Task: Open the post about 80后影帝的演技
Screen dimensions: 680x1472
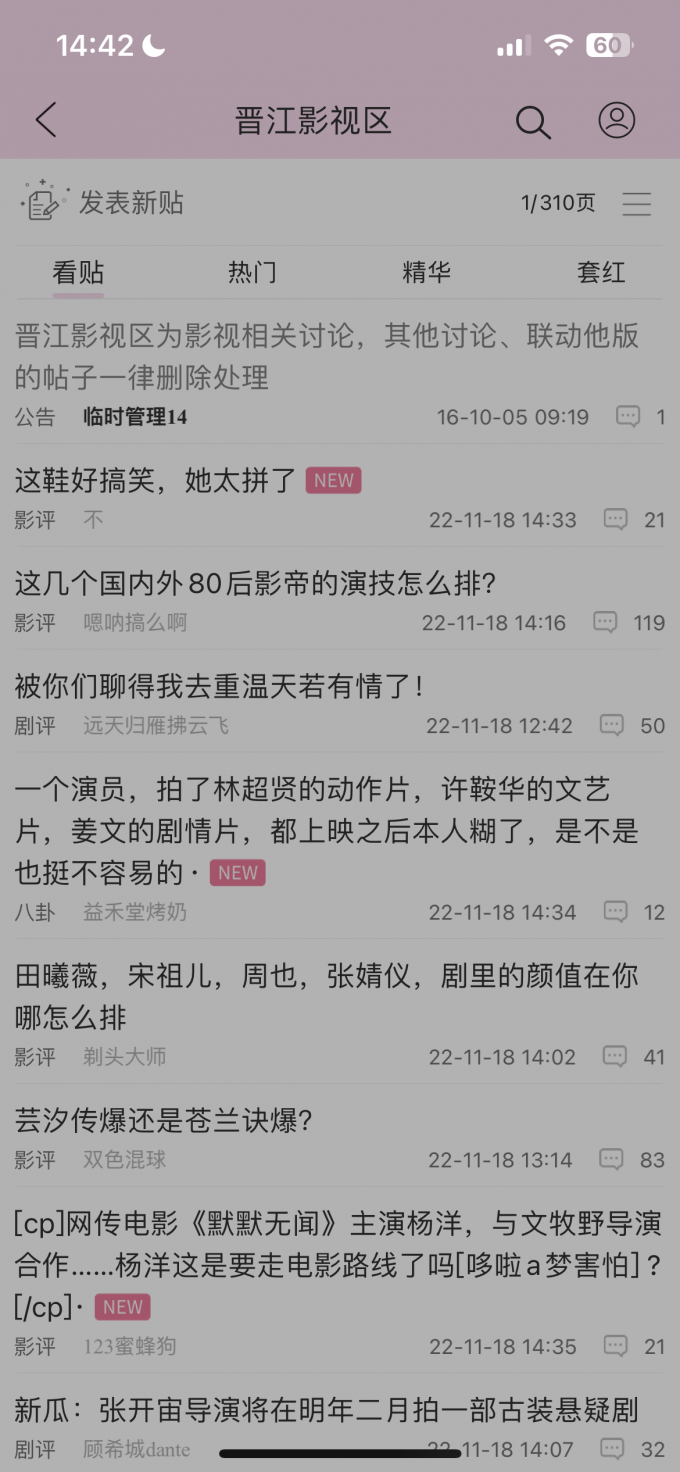Action: [256, 583]
